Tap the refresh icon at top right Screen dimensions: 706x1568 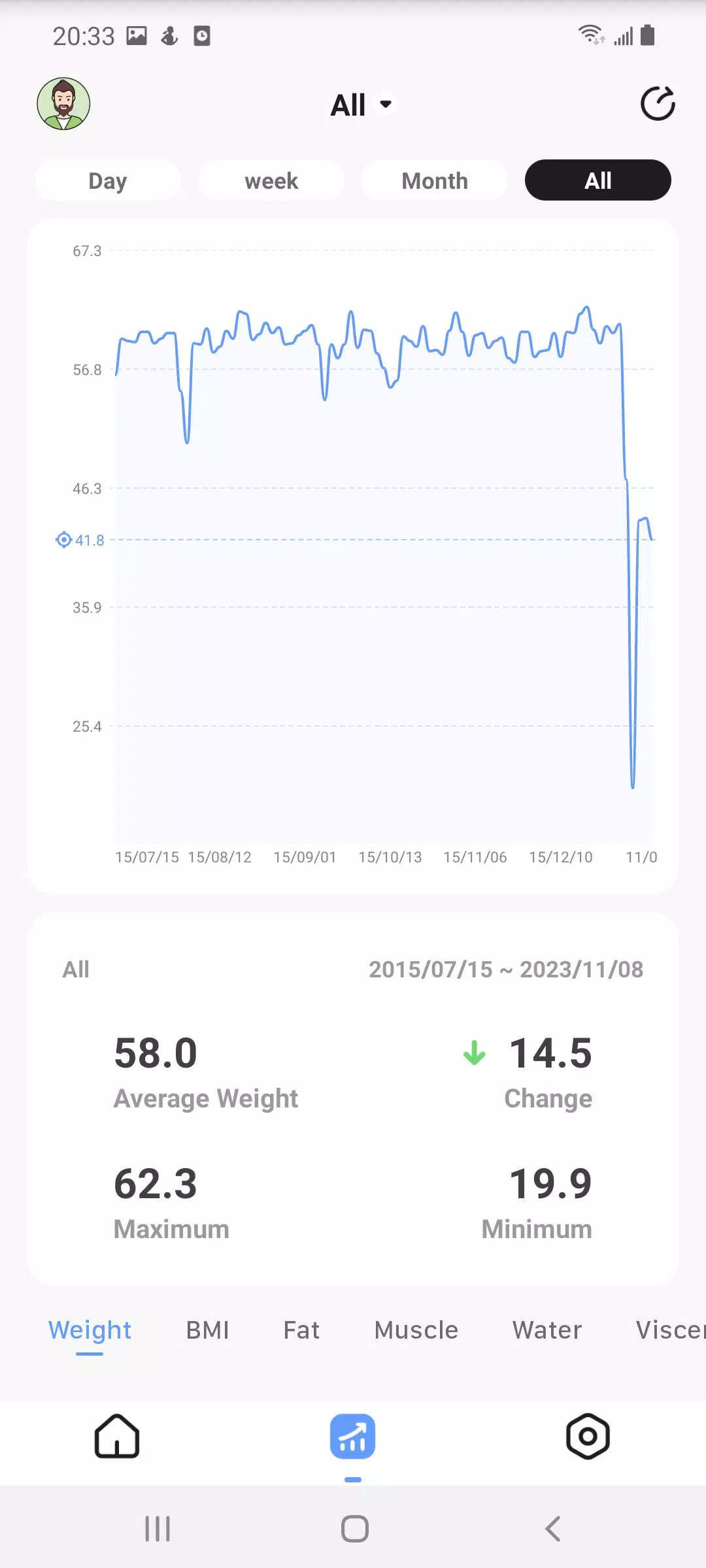657,104
